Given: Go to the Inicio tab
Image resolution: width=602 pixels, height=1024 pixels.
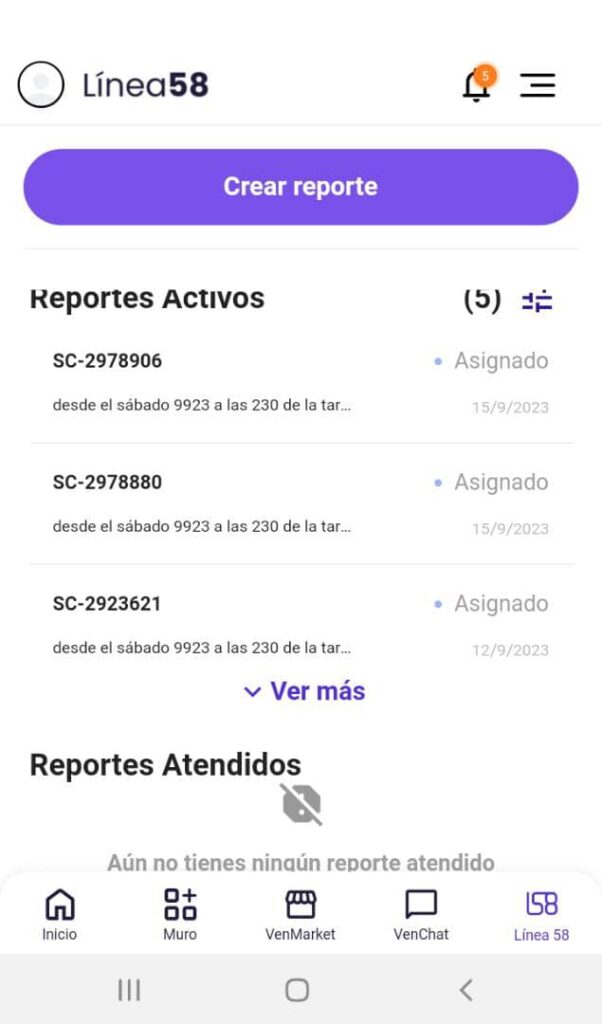Looking at the screenshot, I should (59, 914).
